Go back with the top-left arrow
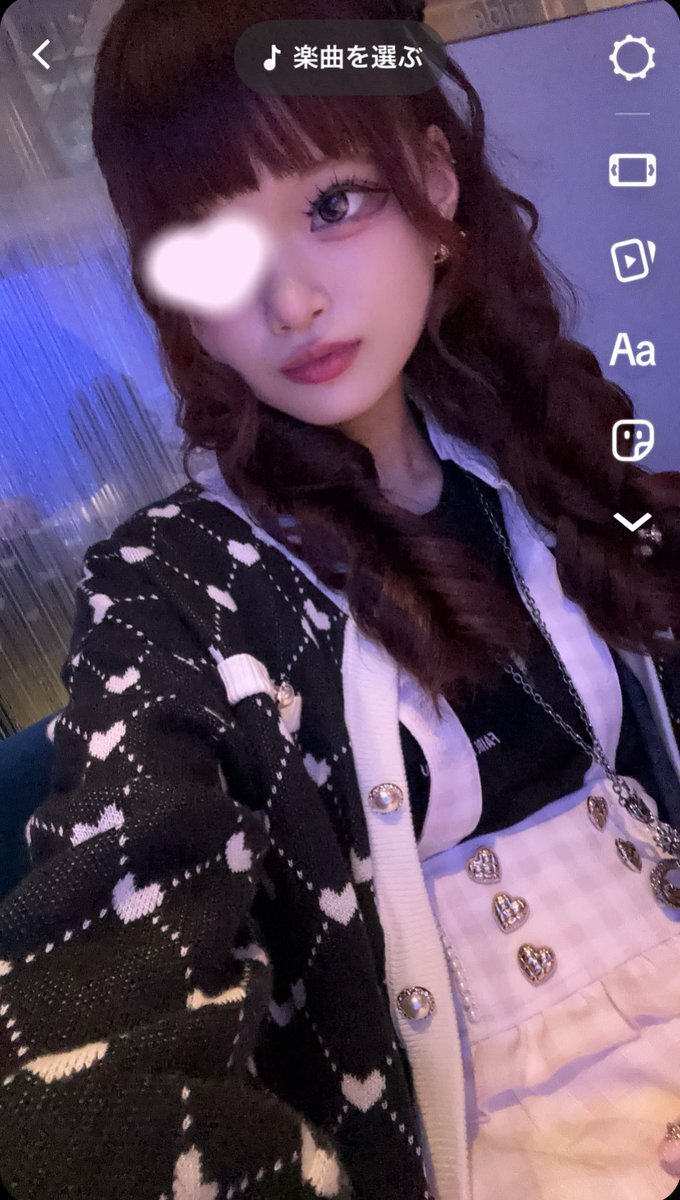 pos(41,55)
